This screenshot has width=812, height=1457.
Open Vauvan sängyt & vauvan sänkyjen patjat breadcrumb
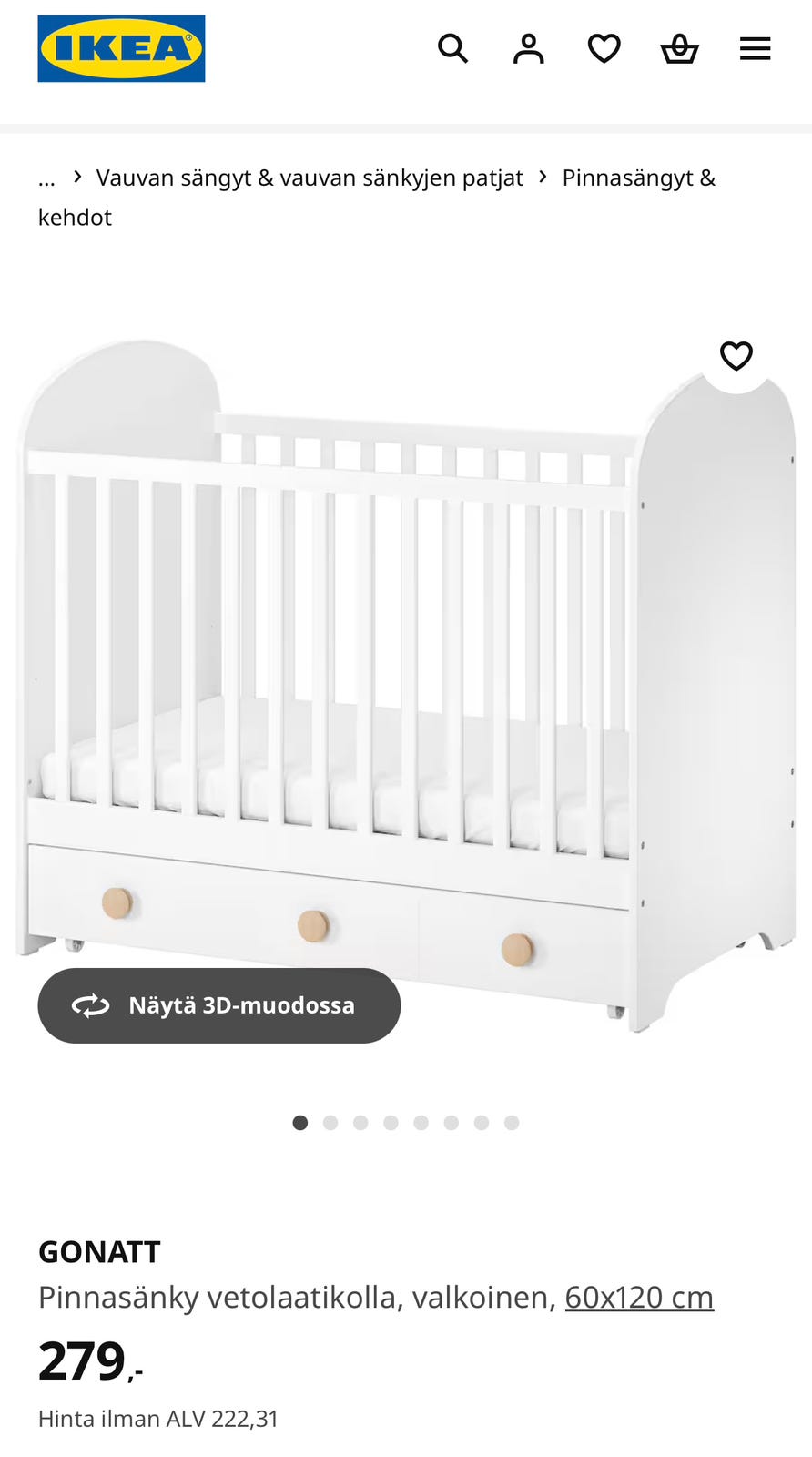coord(310,178)
